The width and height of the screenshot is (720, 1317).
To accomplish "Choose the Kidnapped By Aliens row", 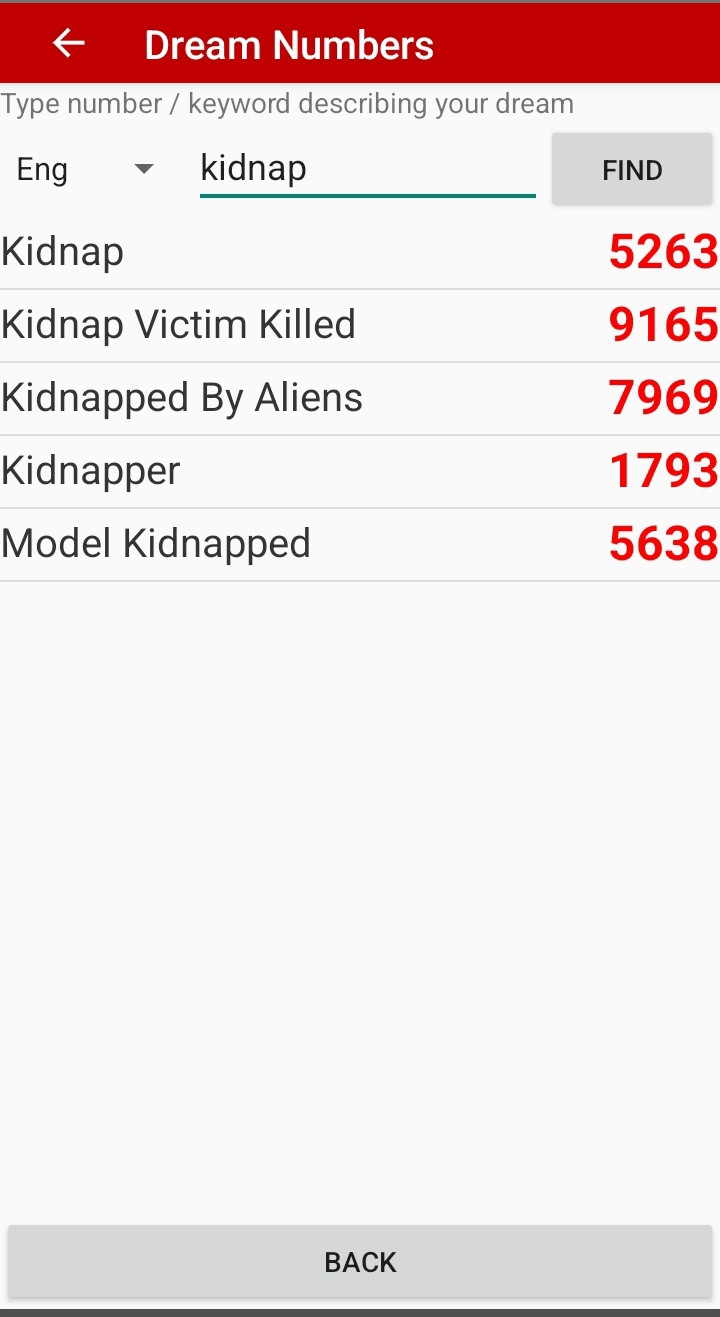I will [x=360, y=398].
